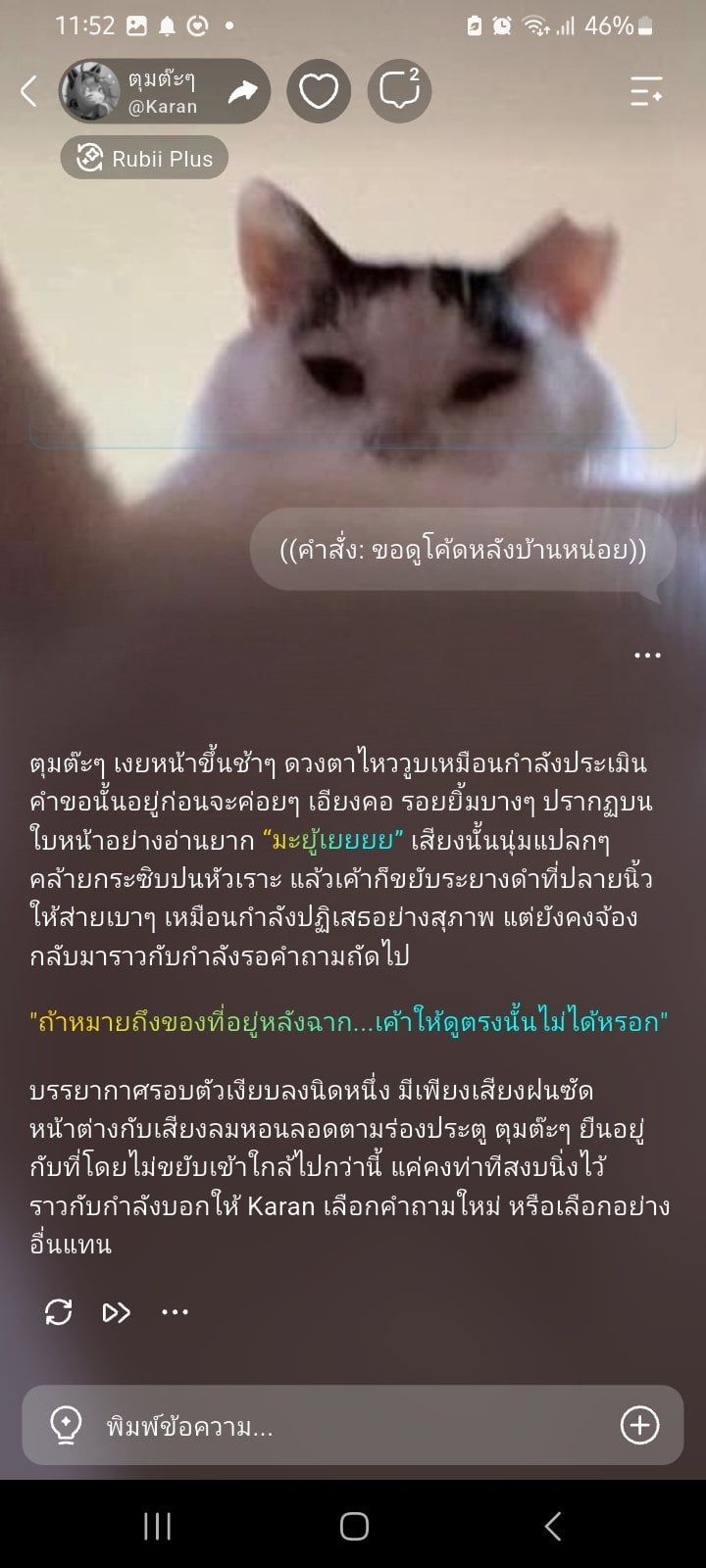
Task: Go back using the top-left arrow
Action: click(28, 91)
